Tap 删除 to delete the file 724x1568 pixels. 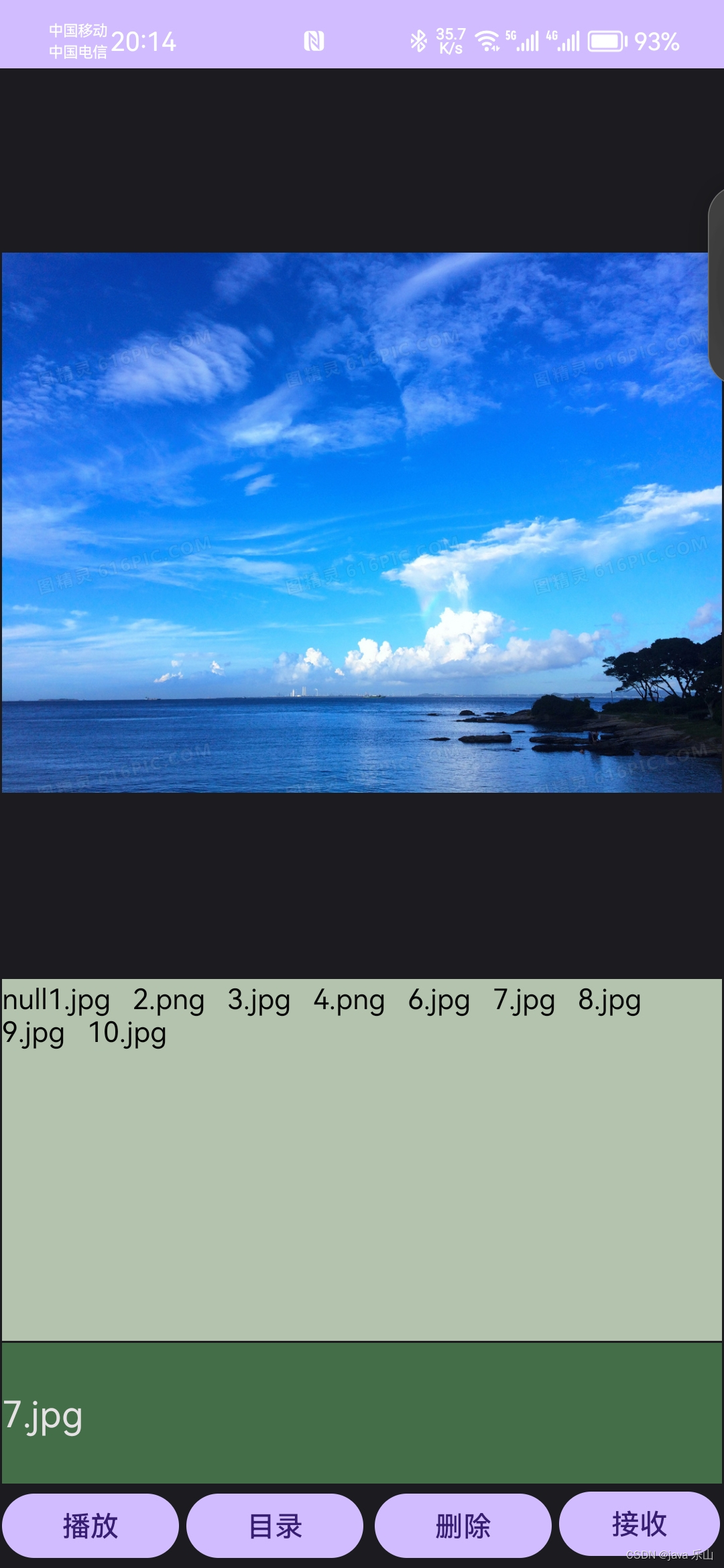pyautogui.click(x=463, y=1526)
